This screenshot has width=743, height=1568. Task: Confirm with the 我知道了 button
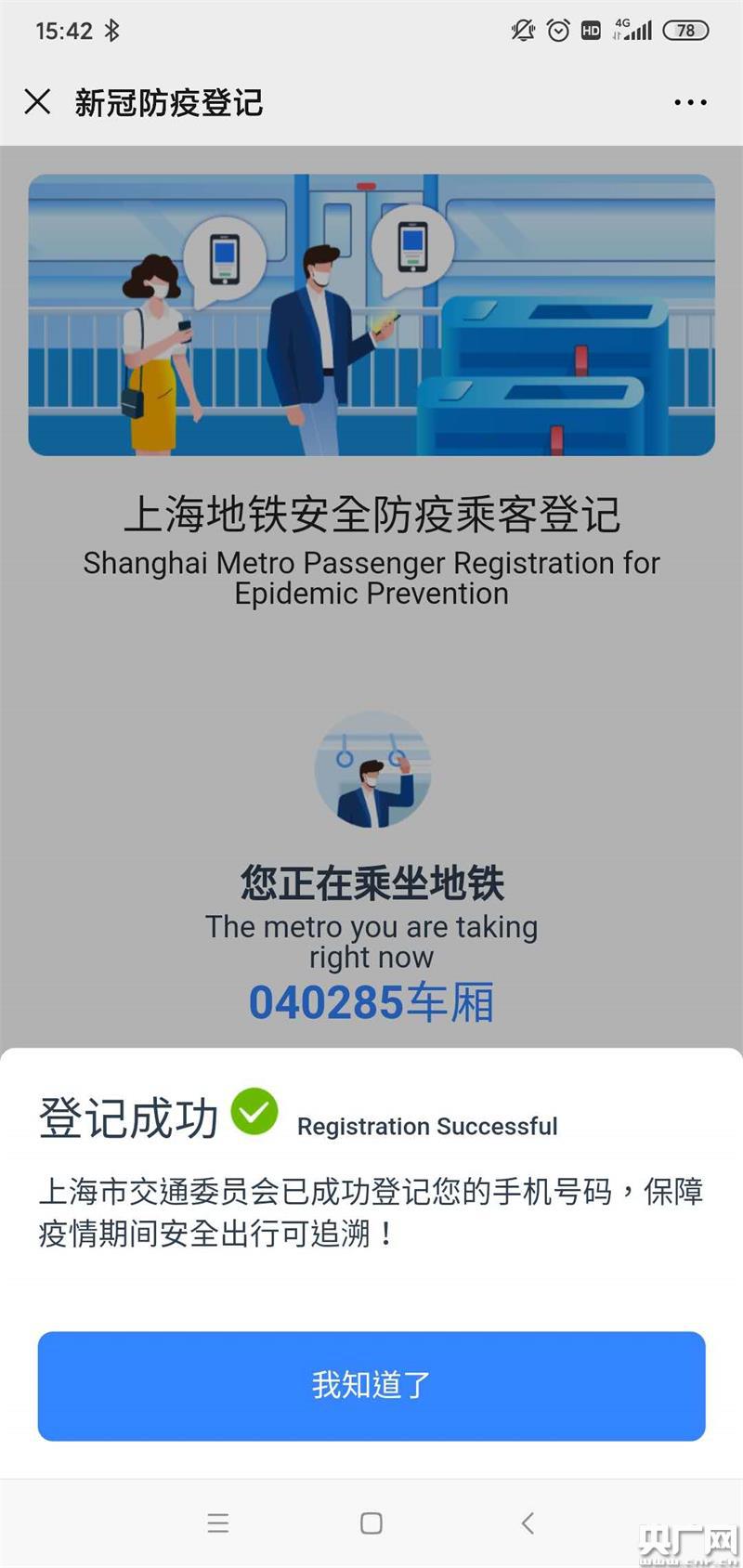coord(371,1385)
